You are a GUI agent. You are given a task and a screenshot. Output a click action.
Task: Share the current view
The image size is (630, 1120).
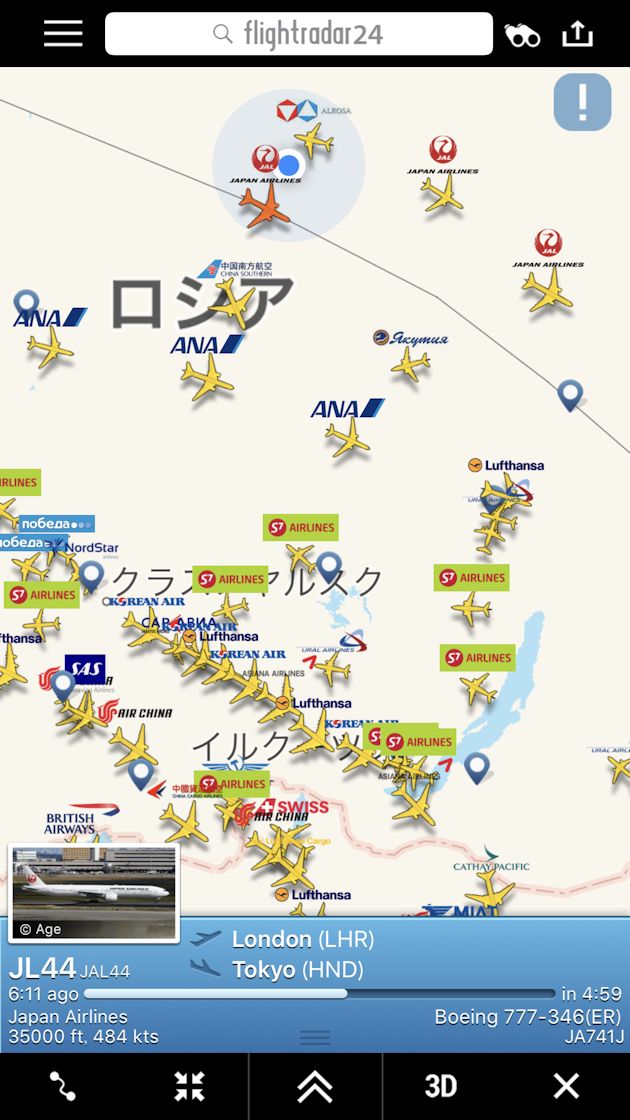pos(577,33)
